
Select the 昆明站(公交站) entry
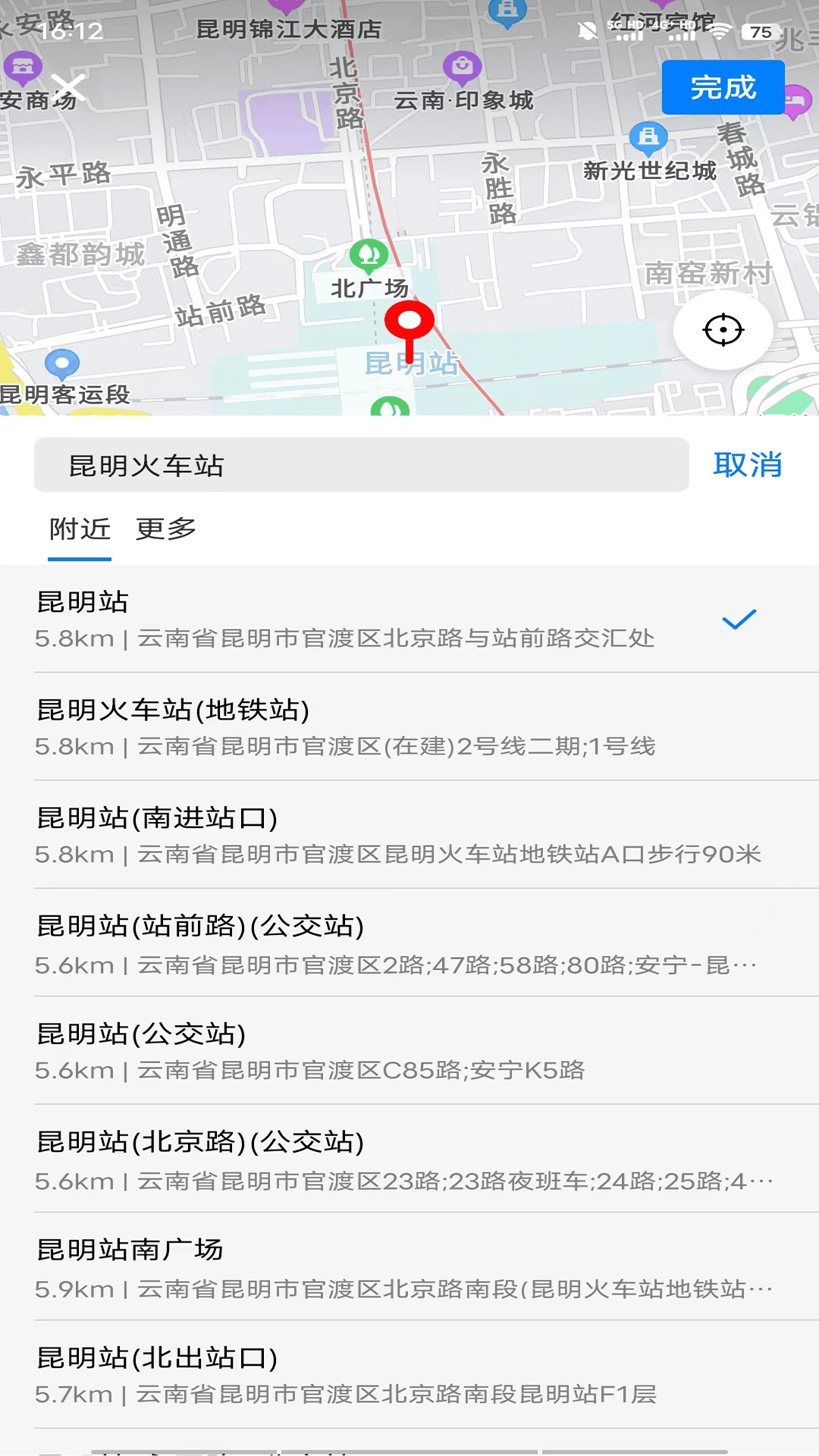click(409, 1049)
